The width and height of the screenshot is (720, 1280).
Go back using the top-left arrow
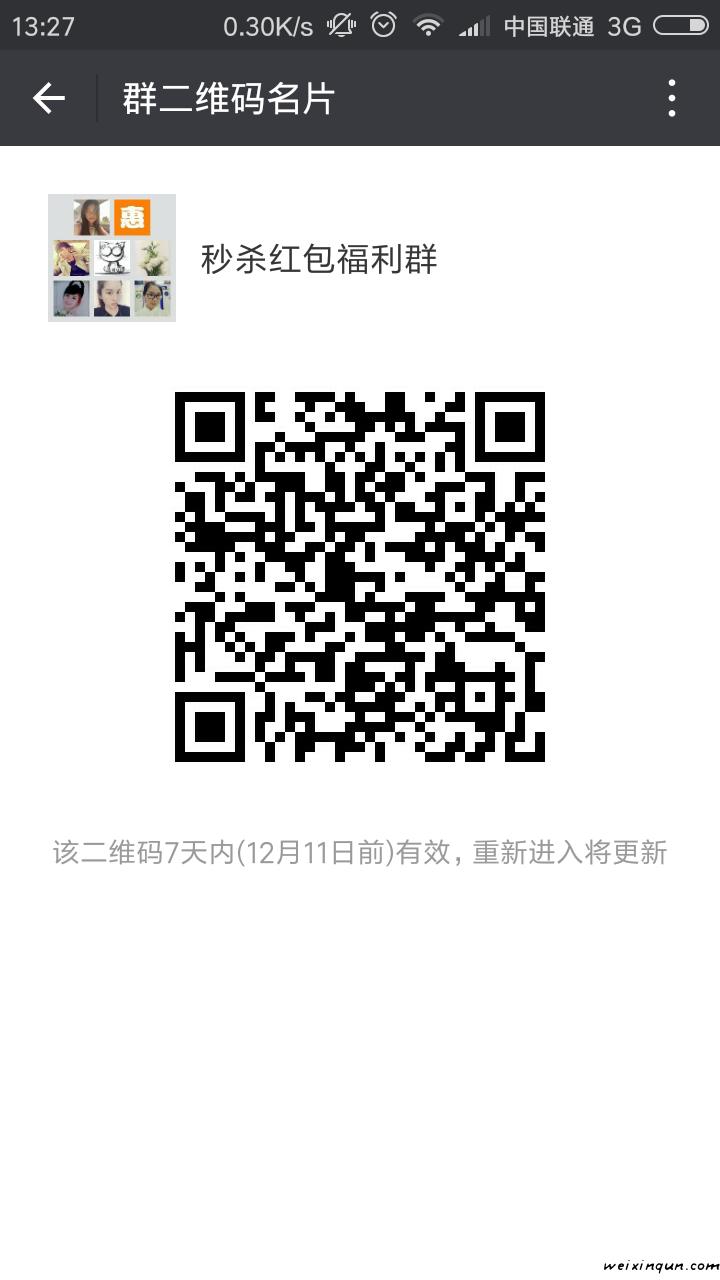[x=48, y=98]
